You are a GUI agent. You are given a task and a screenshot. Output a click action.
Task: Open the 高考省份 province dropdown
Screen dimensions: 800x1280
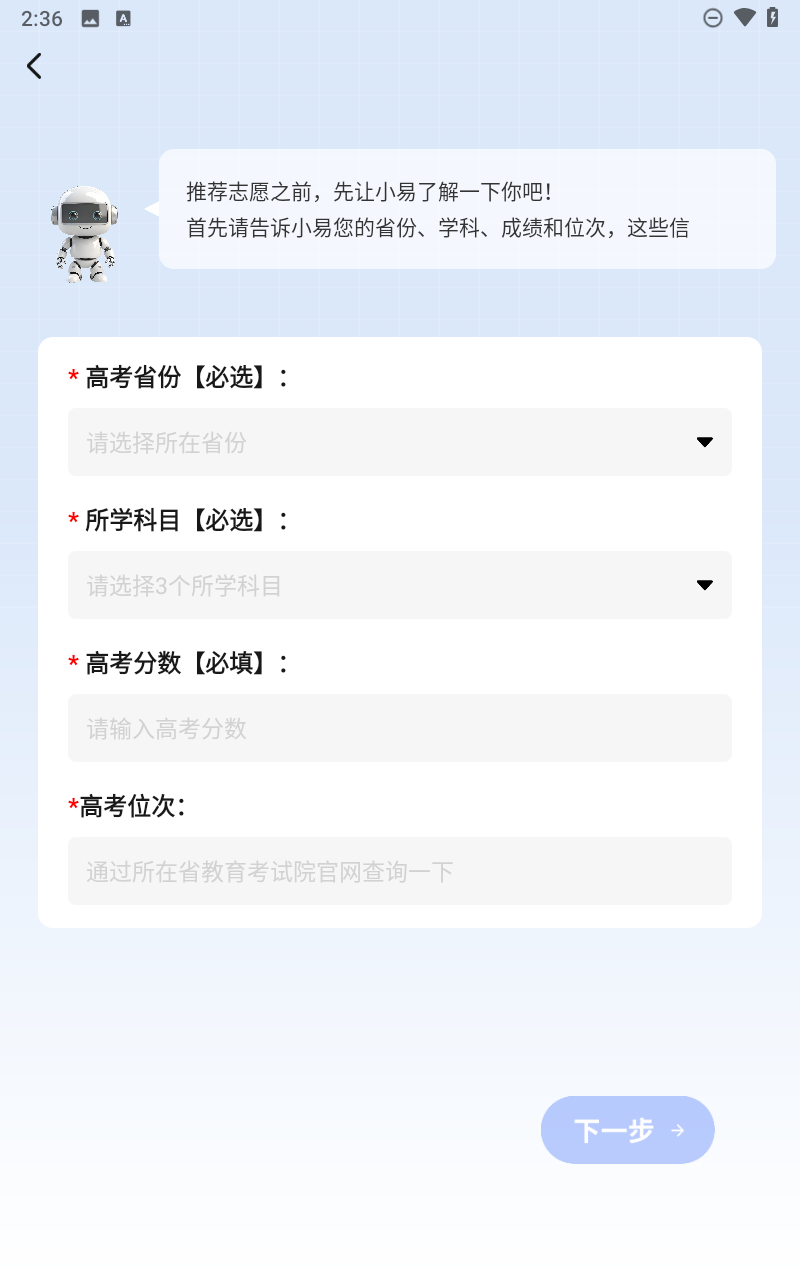point(400,442)
